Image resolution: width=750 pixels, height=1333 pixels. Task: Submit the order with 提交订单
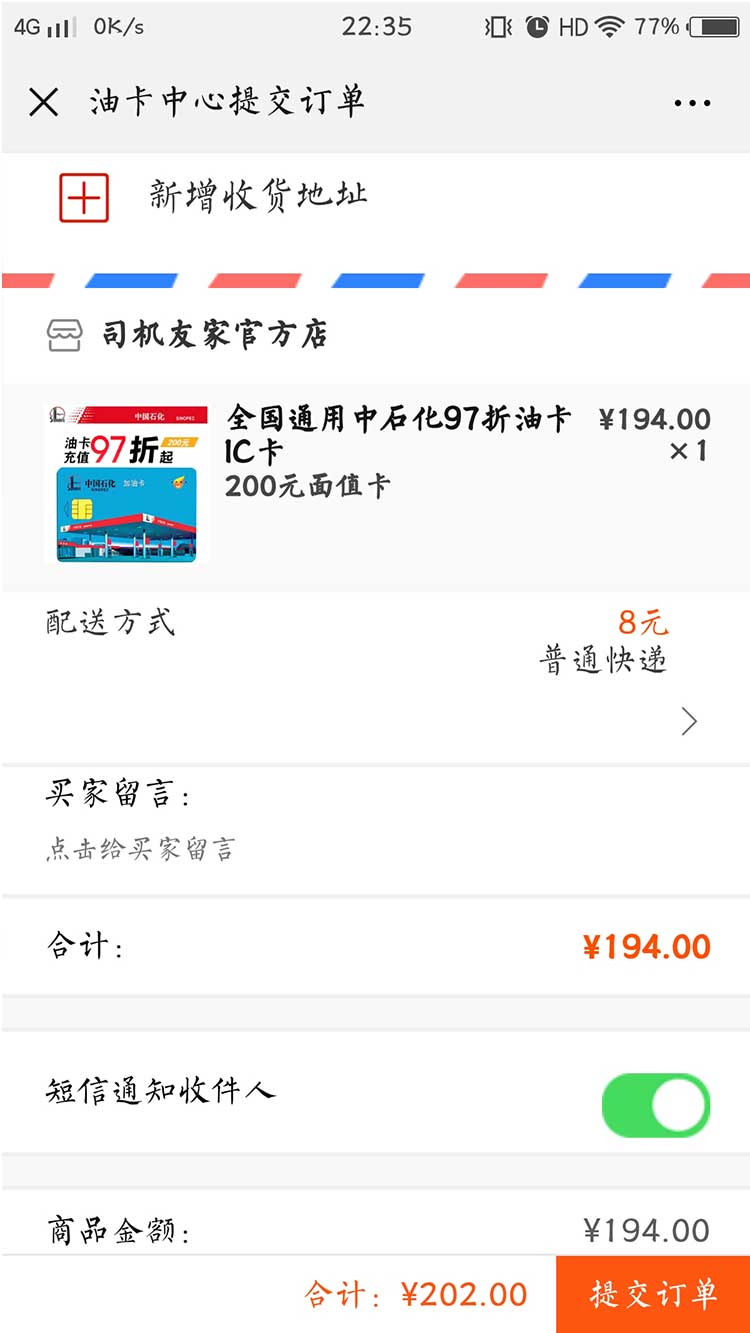click(x=653, y=1294)
